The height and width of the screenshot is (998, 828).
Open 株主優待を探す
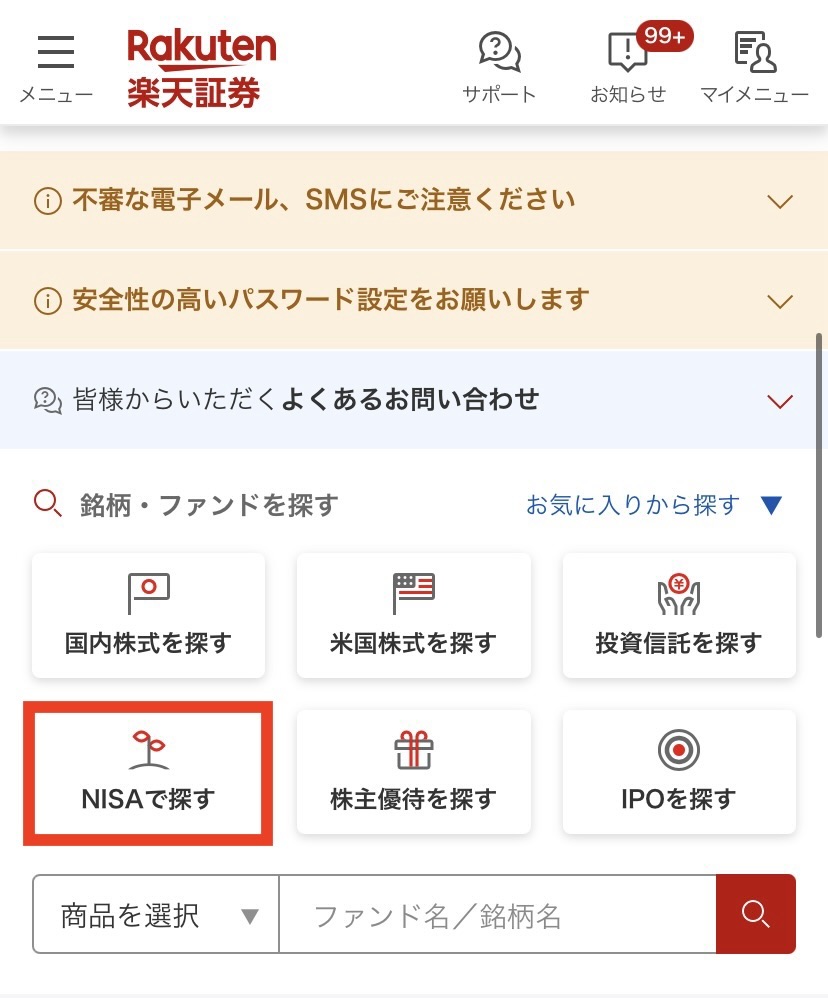coord(413,772)
